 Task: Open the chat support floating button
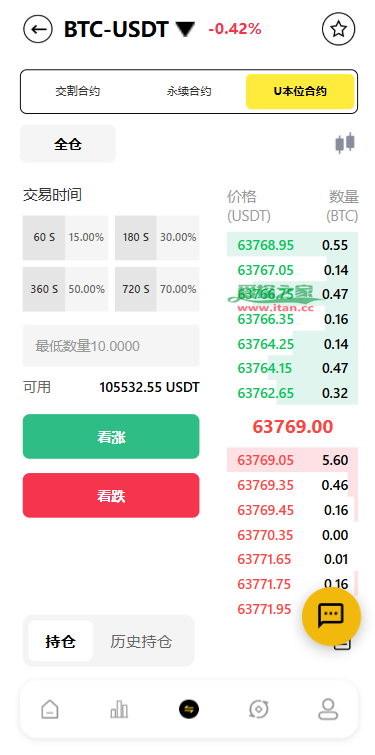tap(331, 616)
